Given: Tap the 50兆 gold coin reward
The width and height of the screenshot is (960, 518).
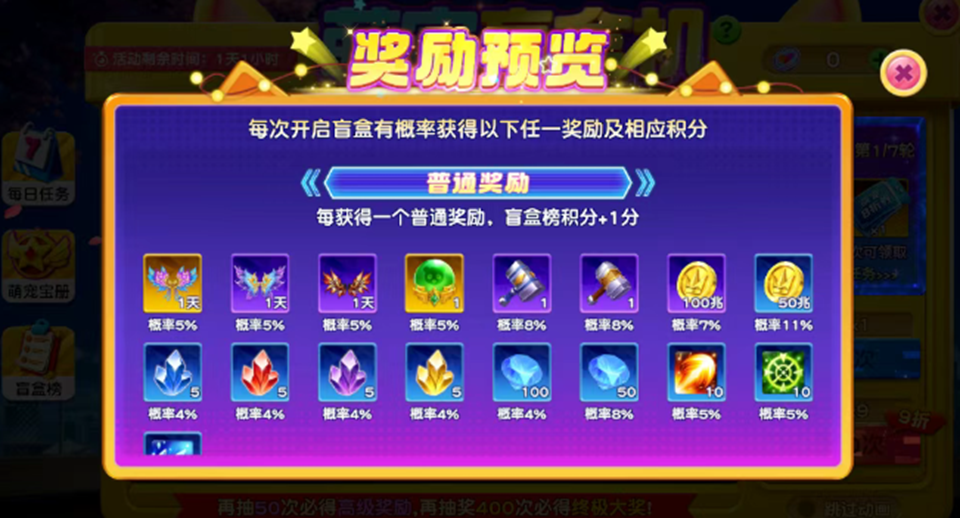Looking at the screenshot, I should (x=783, y=284).
